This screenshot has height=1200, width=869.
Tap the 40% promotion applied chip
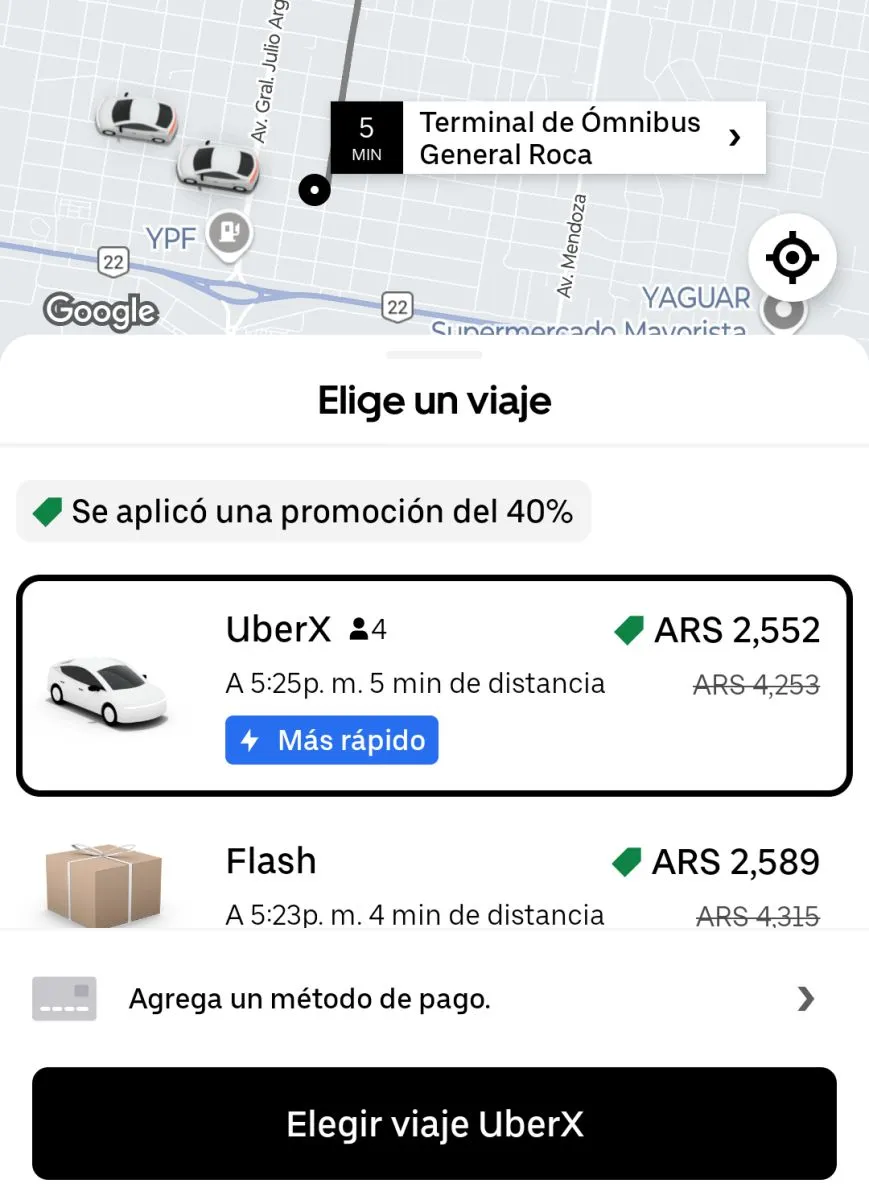304,512
